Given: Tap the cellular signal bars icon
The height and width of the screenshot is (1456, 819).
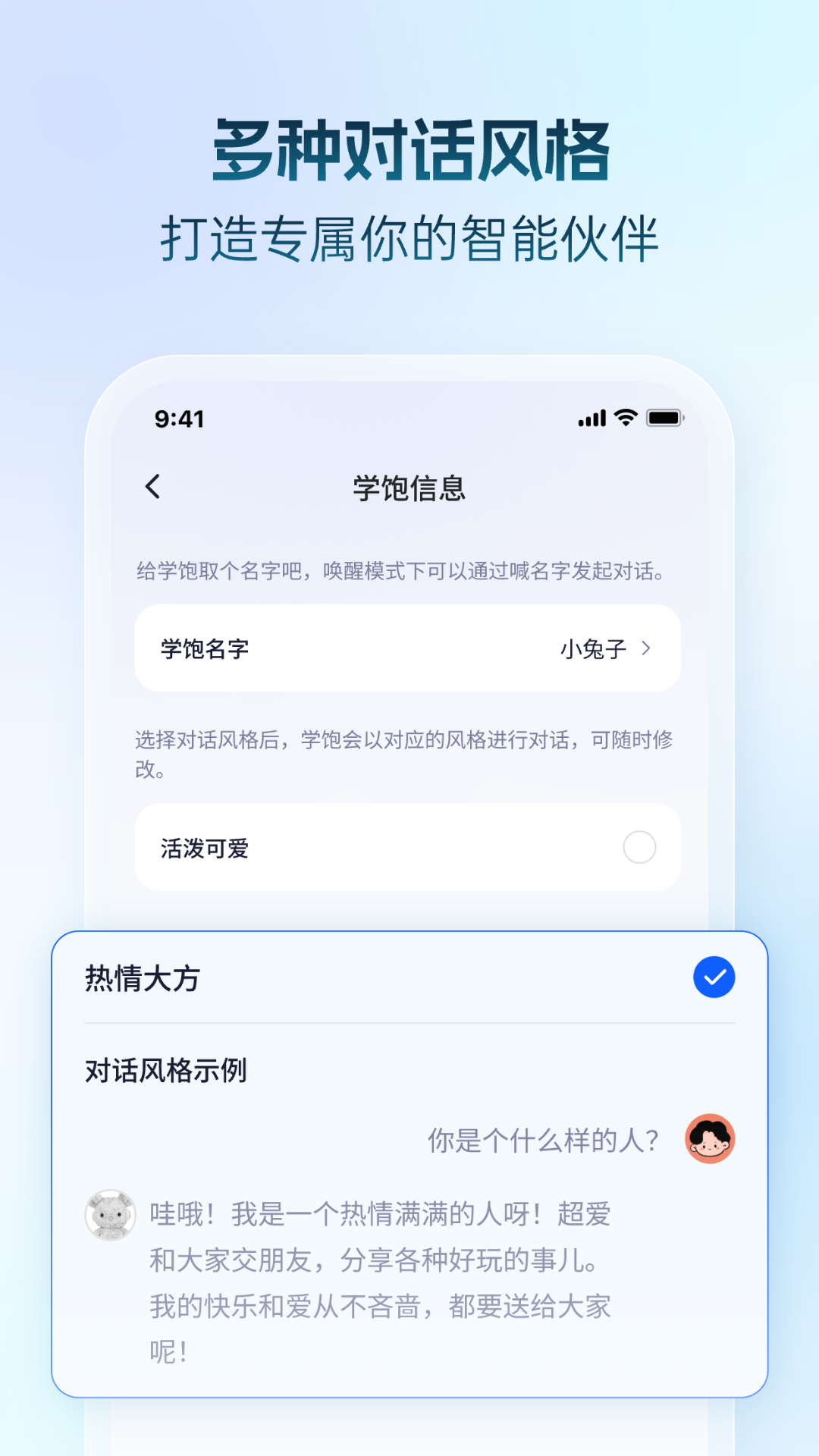Looking at the screenshot, I should 592,418.
